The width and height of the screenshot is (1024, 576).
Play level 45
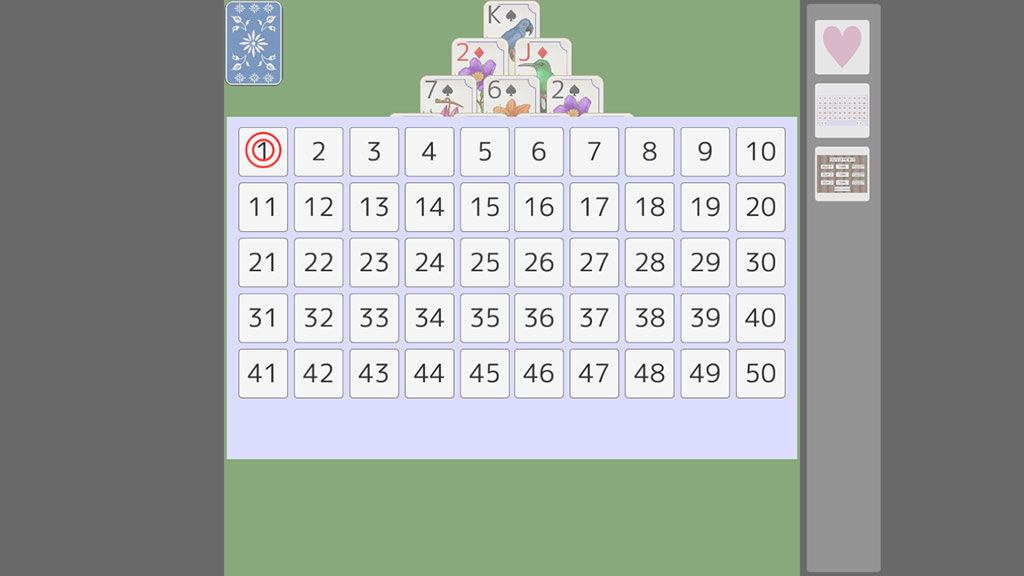(x=485, y=373)
